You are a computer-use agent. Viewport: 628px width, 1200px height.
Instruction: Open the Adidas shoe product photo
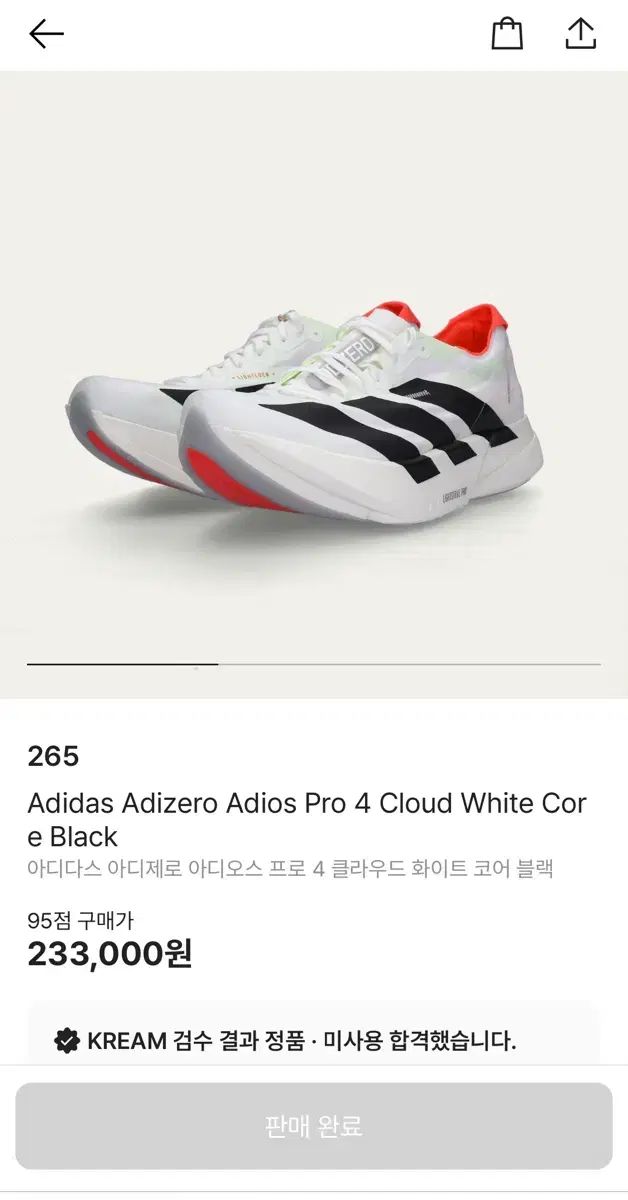coord(314,400)
